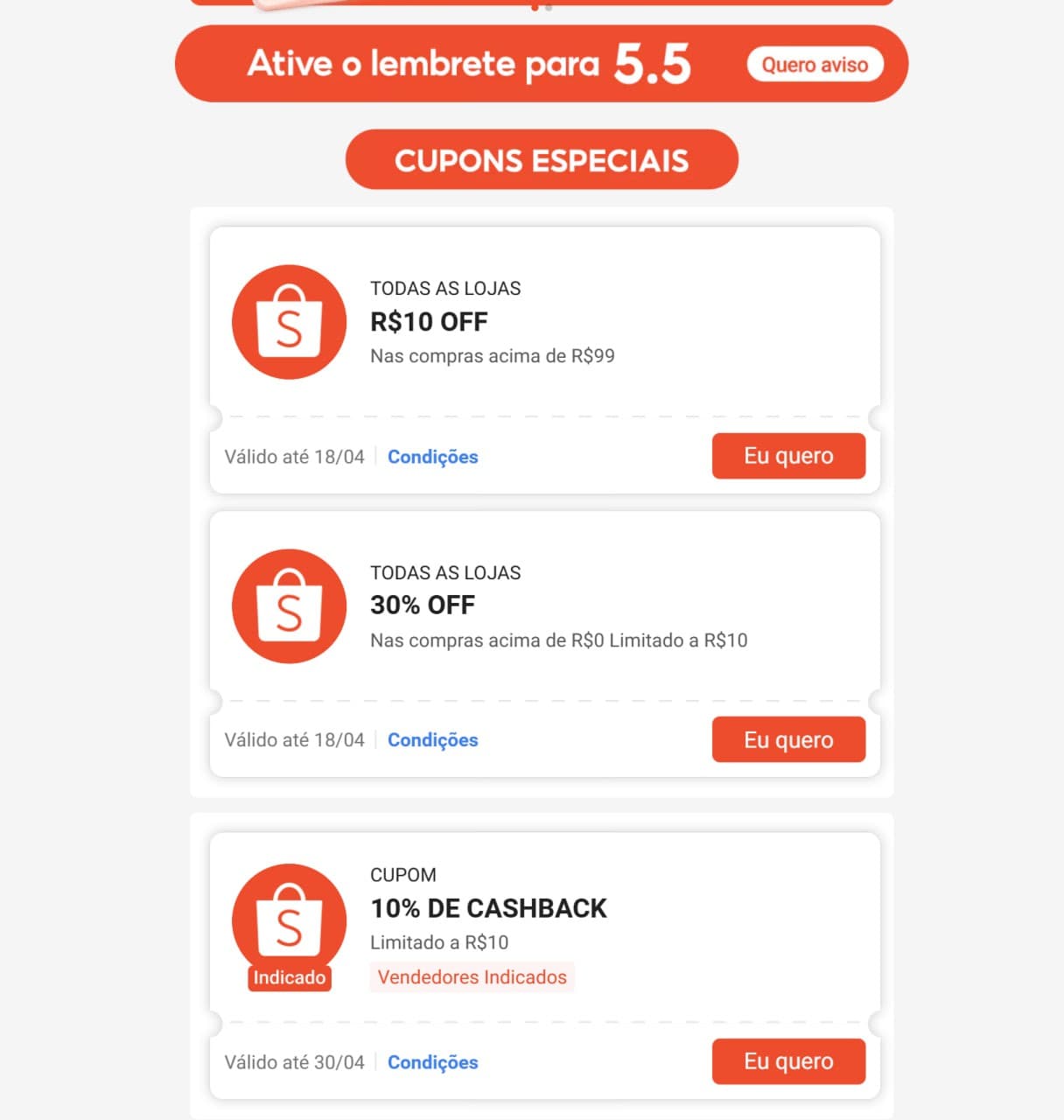Open Condições for the R$10 OFF coupon

(432, 457)
